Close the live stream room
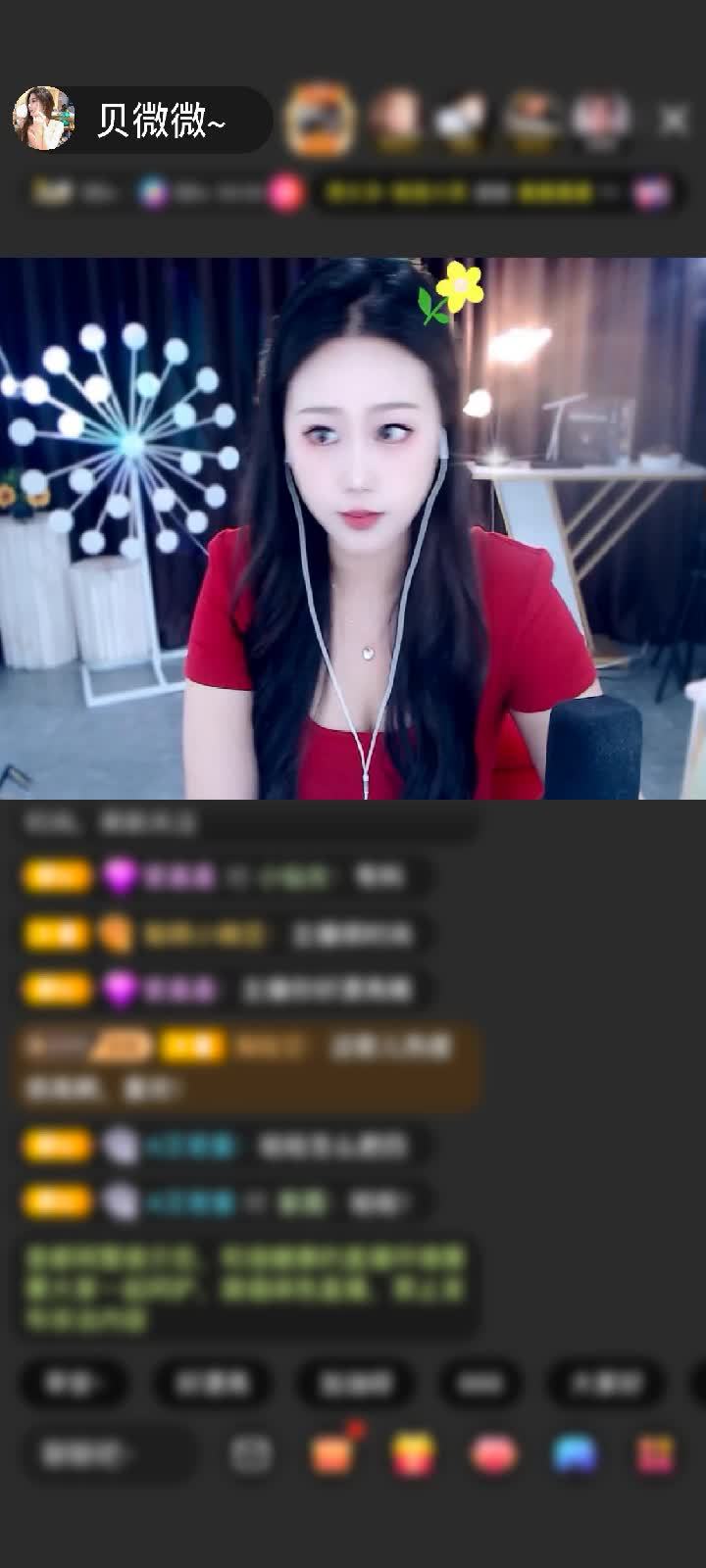The height and width of the screenshot is (1568, 706). [x=673, y=121]
